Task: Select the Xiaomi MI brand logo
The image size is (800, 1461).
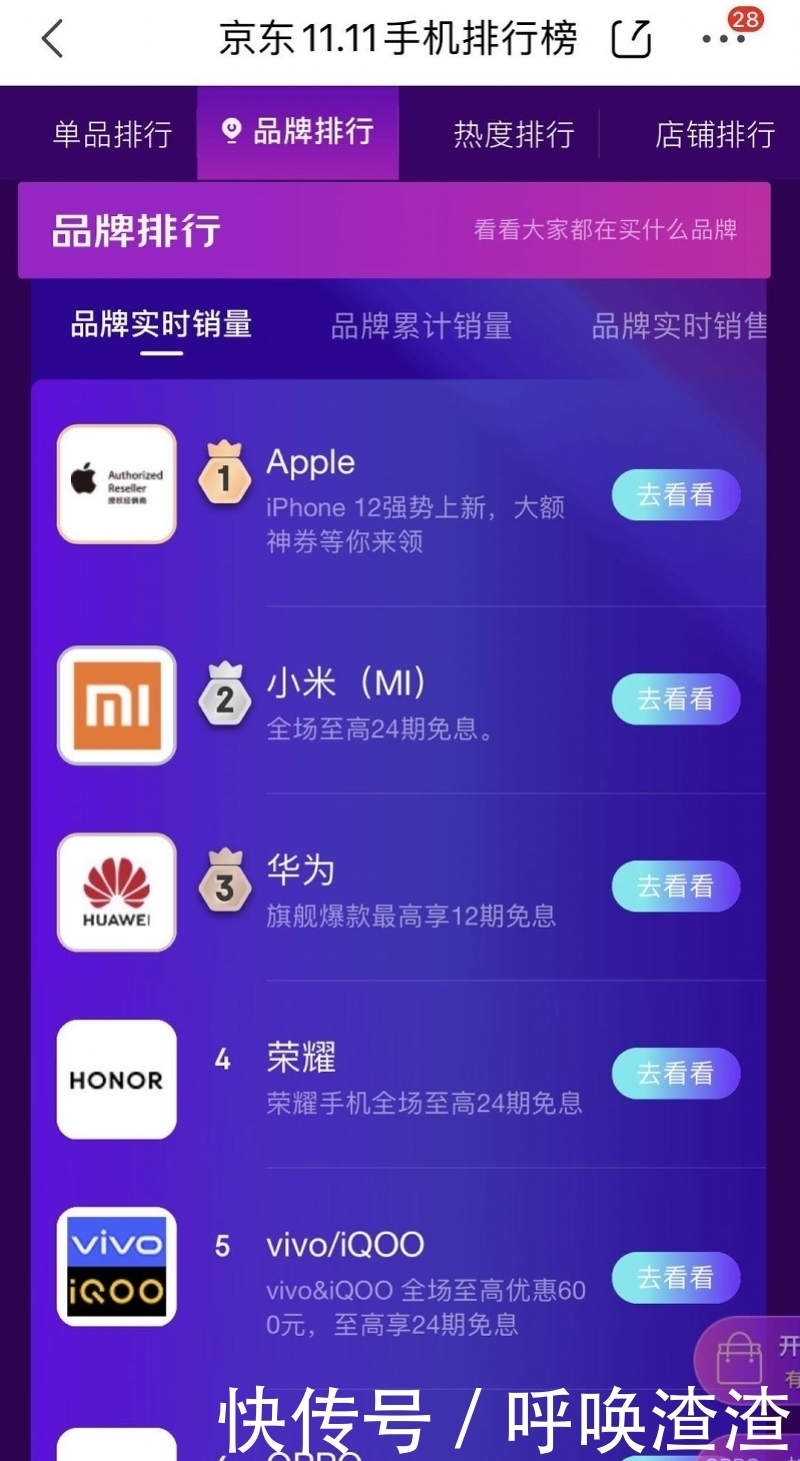Action: (116, 705)
